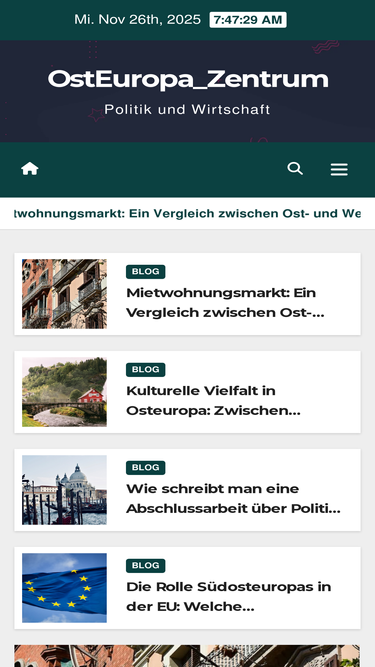Tap the bridge thumbnail for Kulturelle Vielfalt
Viewport: 375px width, 667px height.
point(65,392)
